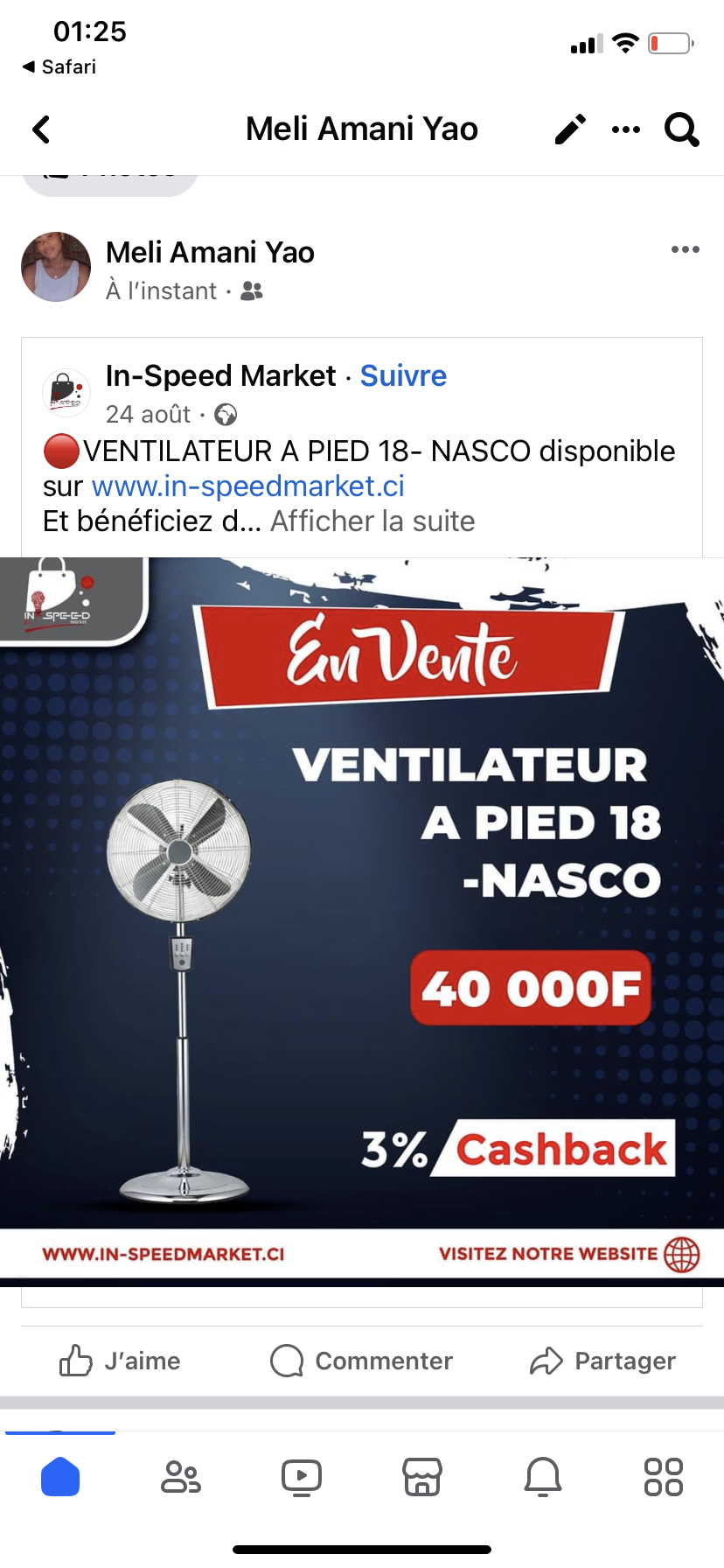
Task: Follow In-Speed Market with Suivre
Action: [403, 376]
